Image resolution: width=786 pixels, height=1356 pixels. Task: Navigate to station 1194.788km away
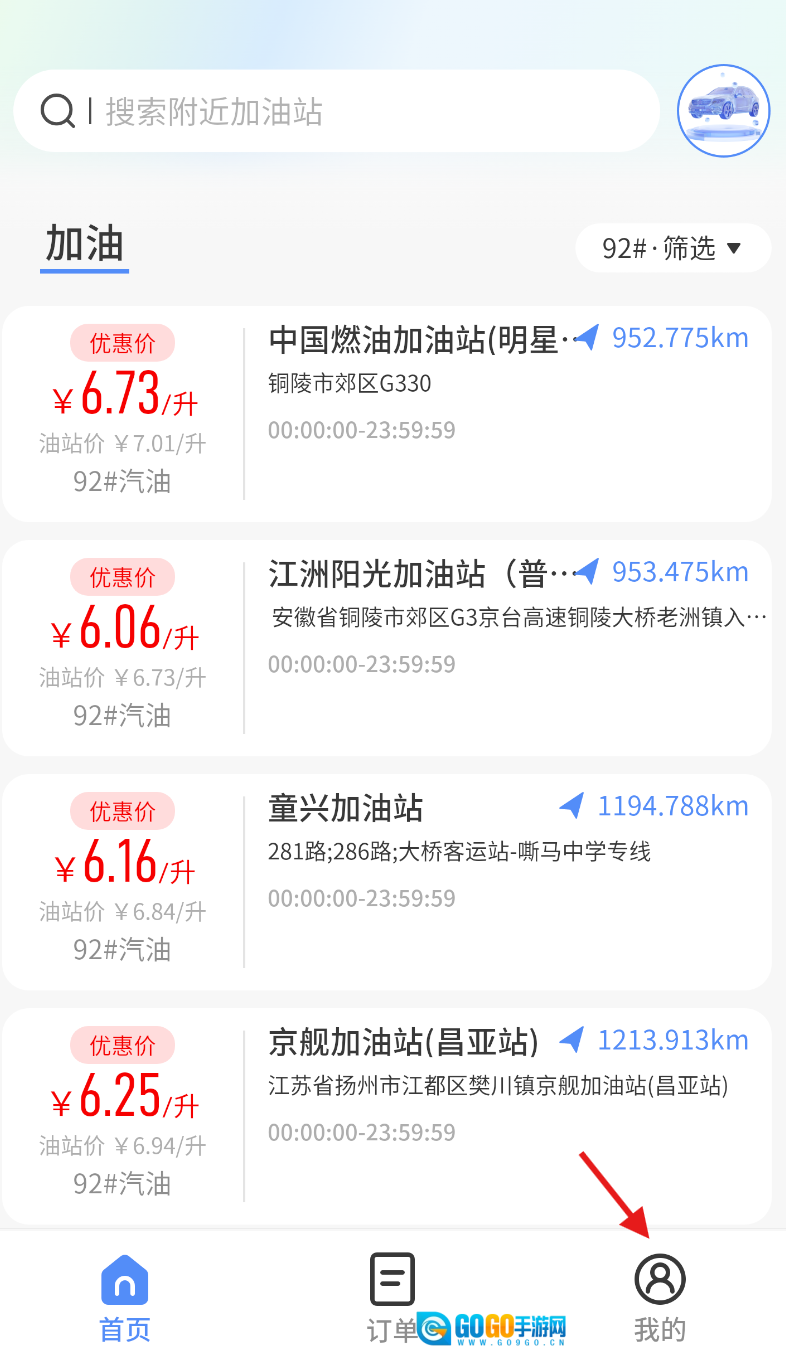(x=654, y=806)
